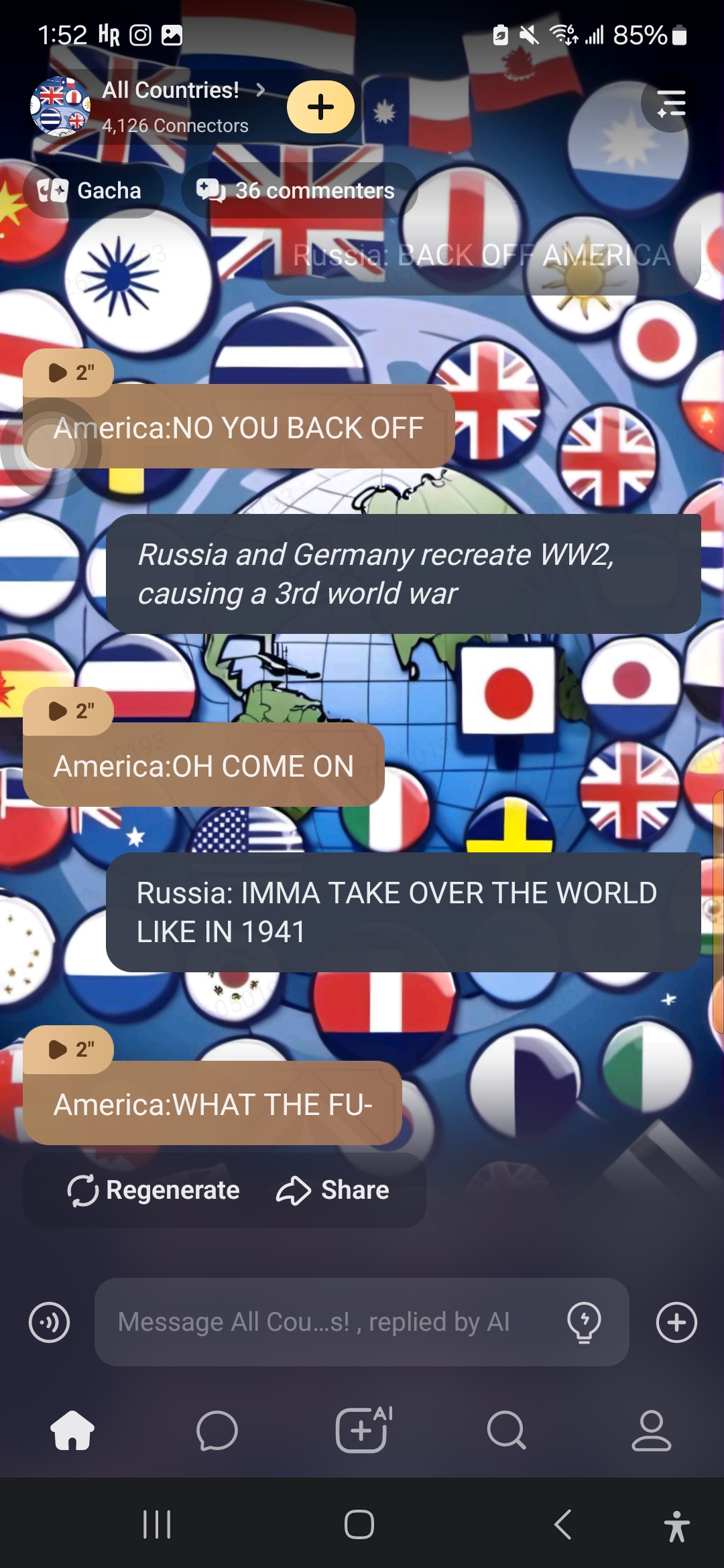Play audio for "America:NO YOU BACK OFF"
The width and height of the screenshot is (724, 1568).
[68, 373]
